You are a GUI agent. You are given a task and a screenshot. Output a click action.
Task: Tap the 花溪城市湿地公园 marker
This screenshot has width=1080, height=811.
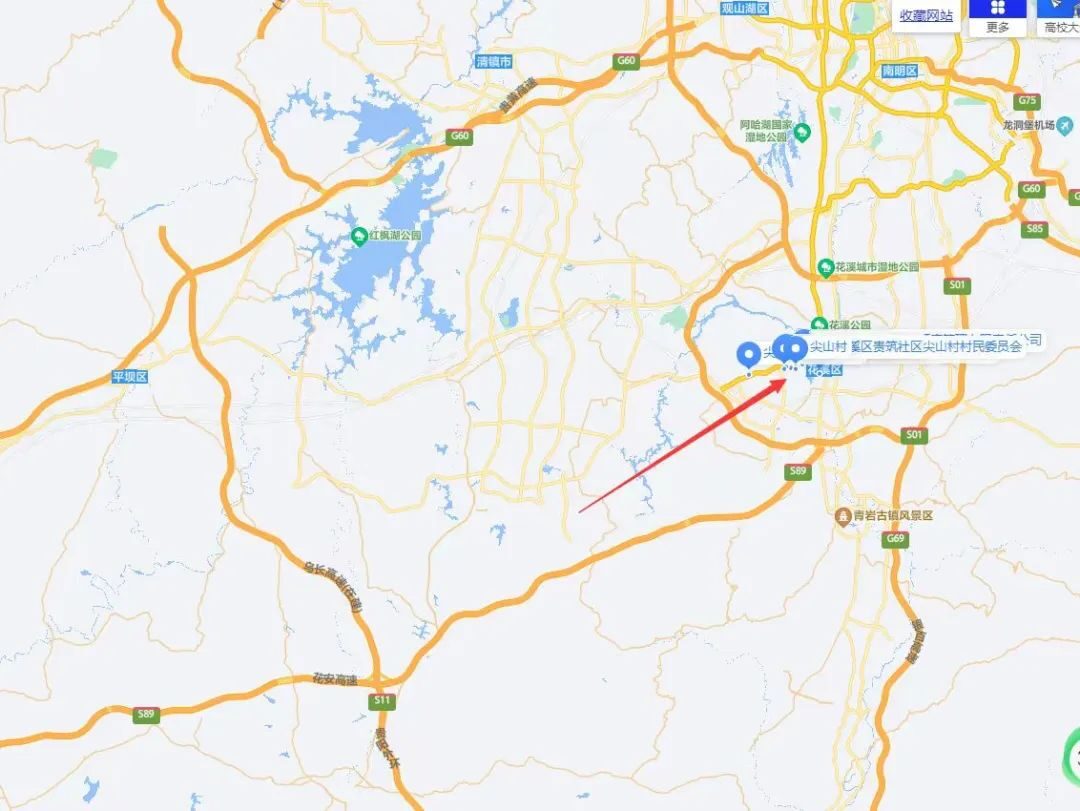click(x=826, y=267)
